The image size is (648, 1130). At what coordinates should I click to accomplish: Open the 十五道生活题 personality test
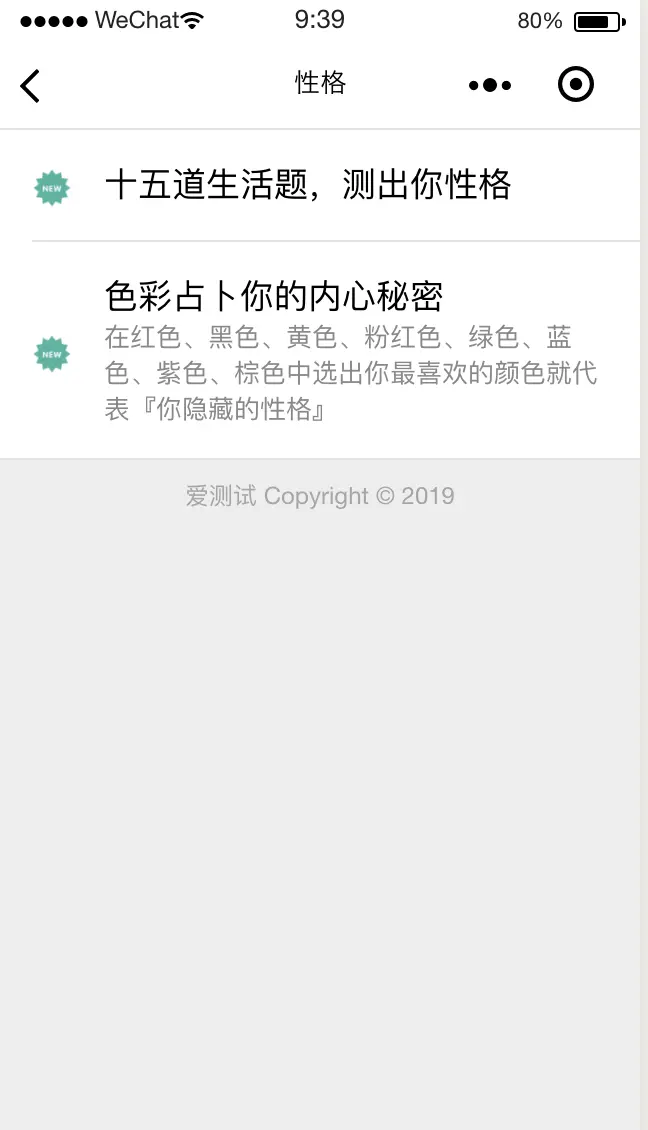pos(308,185)
